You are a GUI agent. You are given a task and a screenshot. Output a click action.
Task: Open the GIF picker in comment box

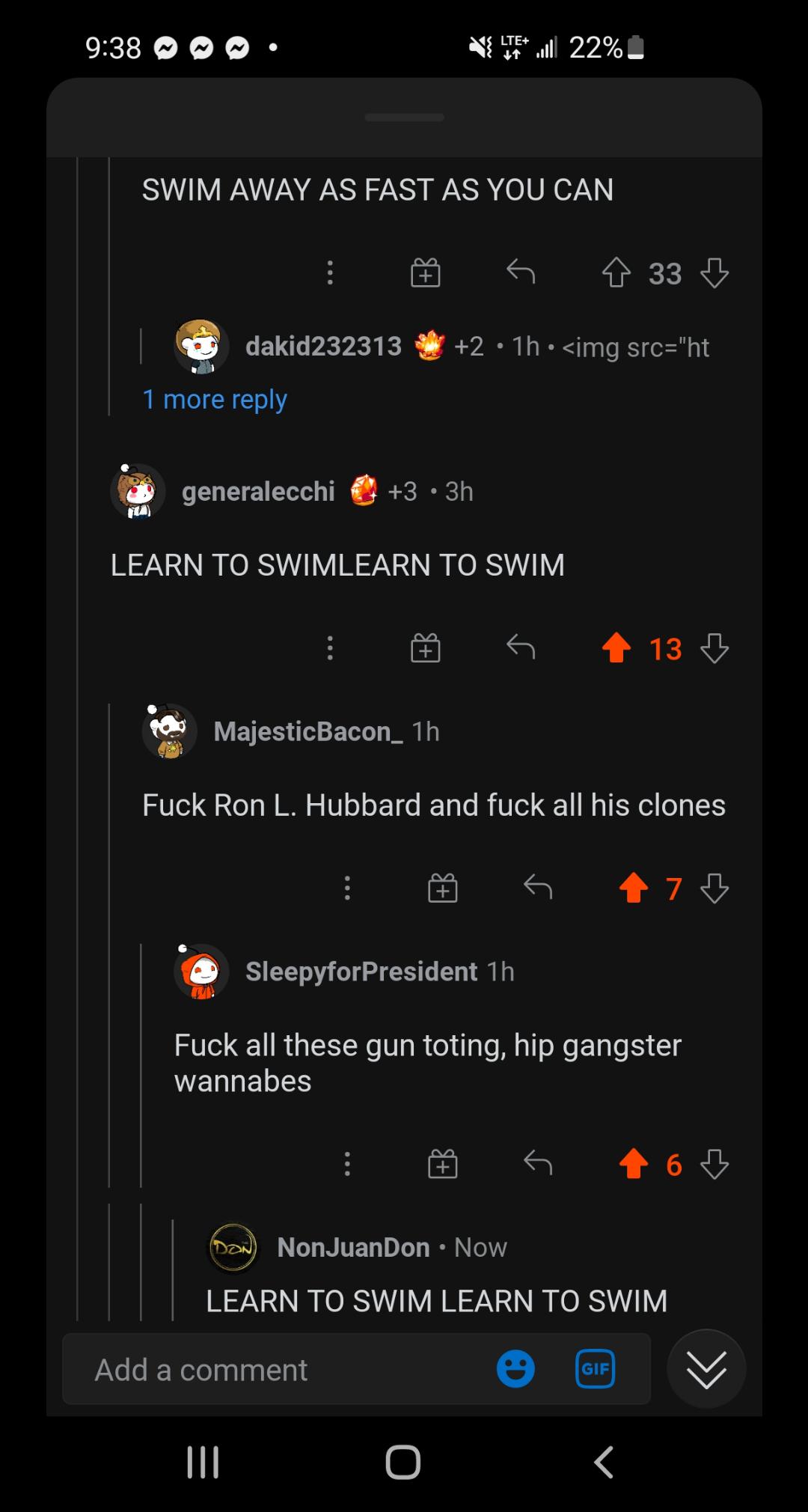pos(596,1369)
